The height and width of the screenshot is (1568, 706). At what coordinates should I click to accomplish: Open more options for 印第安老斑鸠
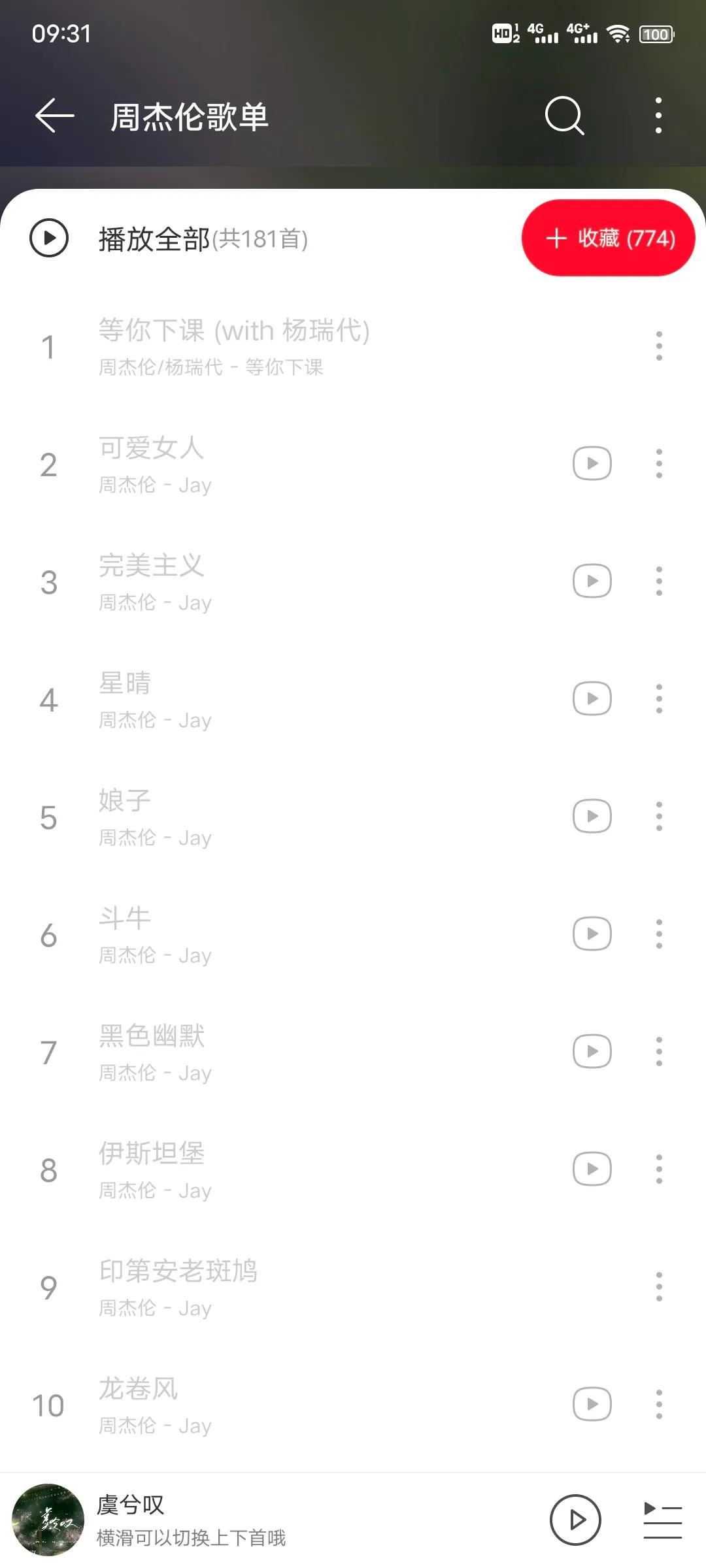[x=658, y=1287]
